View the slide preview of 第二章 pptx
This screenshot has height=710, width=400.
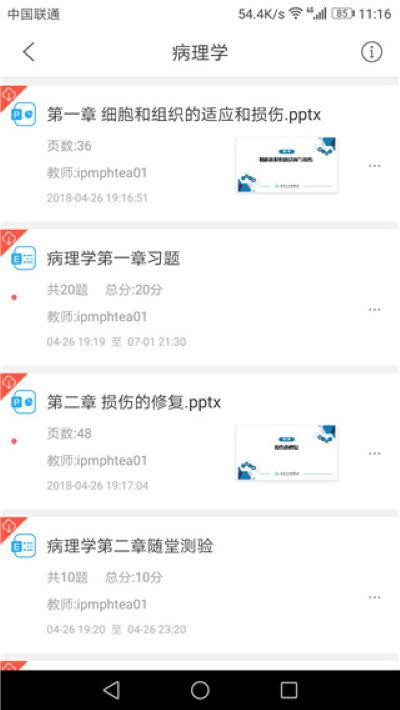pyautogui.click(x=287, y=452)
